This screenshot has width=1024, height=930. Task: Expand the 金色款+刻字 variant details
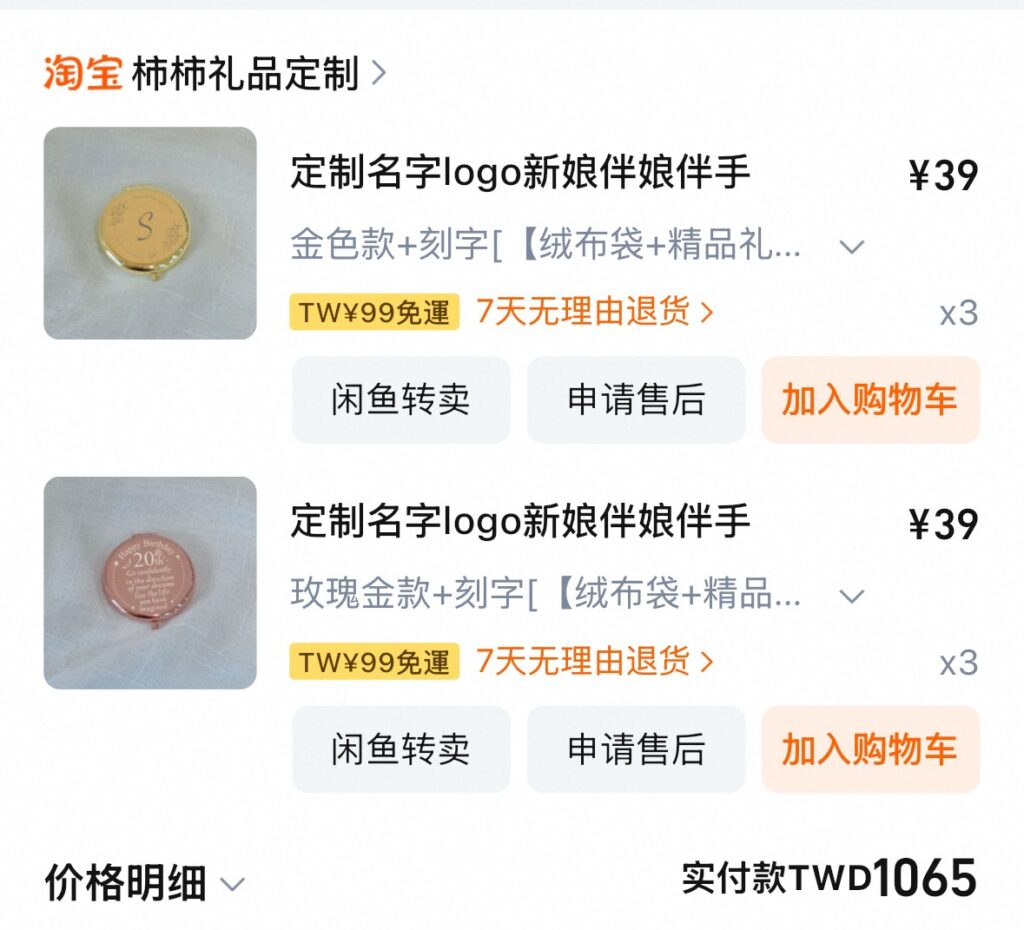851,247
